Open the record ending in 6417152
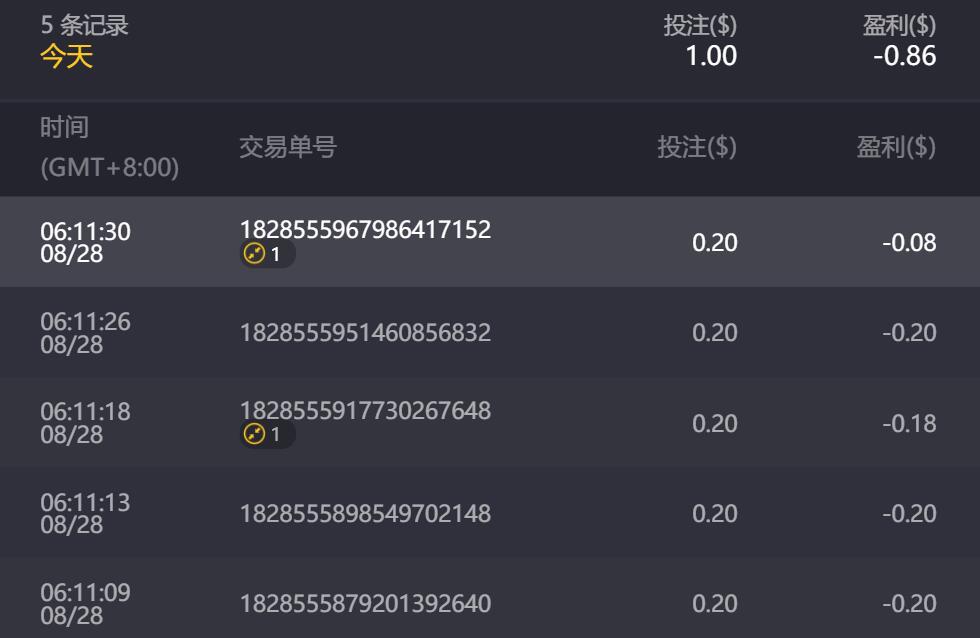The height and width of the screenshot is (638, 980). (x=365, y=230)
